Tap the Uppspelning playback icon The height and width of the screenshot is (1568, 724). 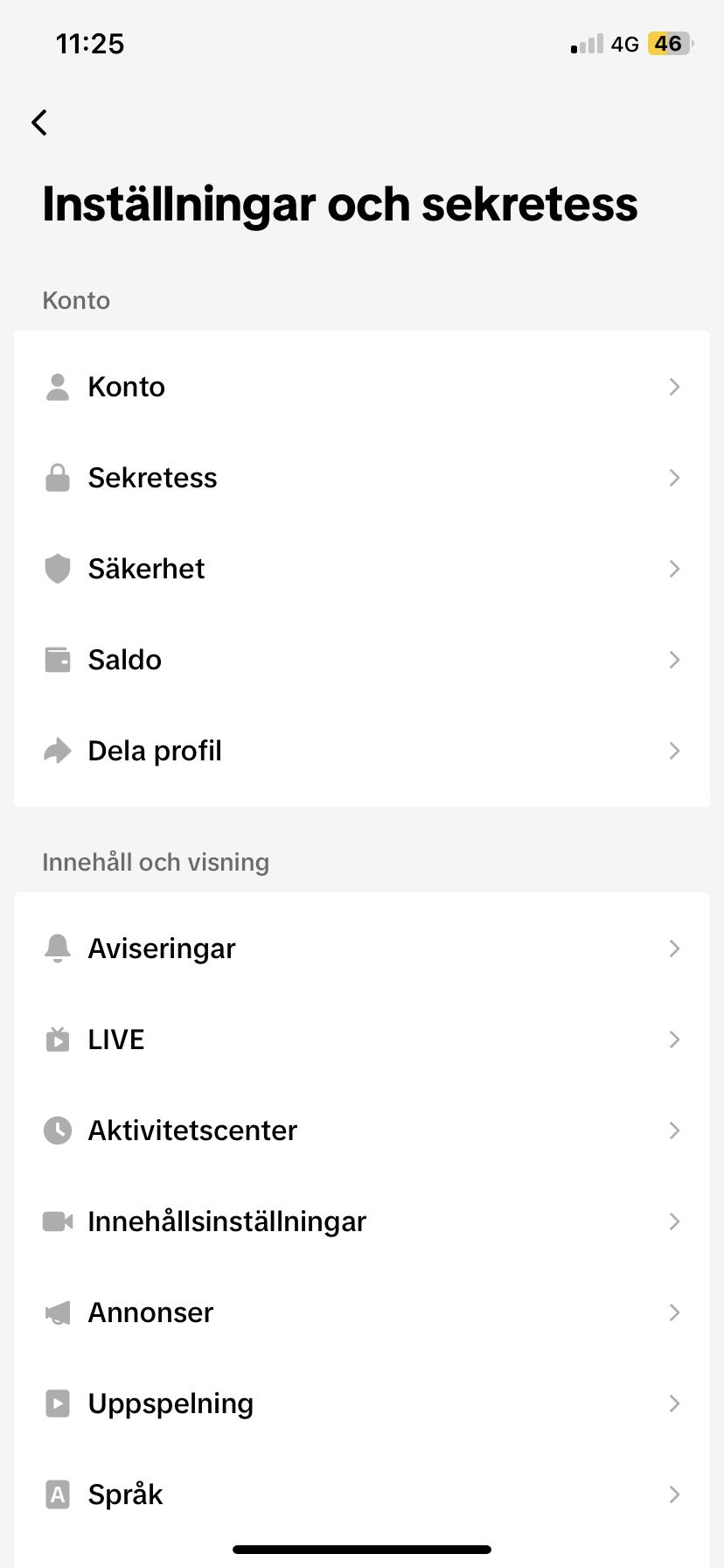coord(57,1403)
